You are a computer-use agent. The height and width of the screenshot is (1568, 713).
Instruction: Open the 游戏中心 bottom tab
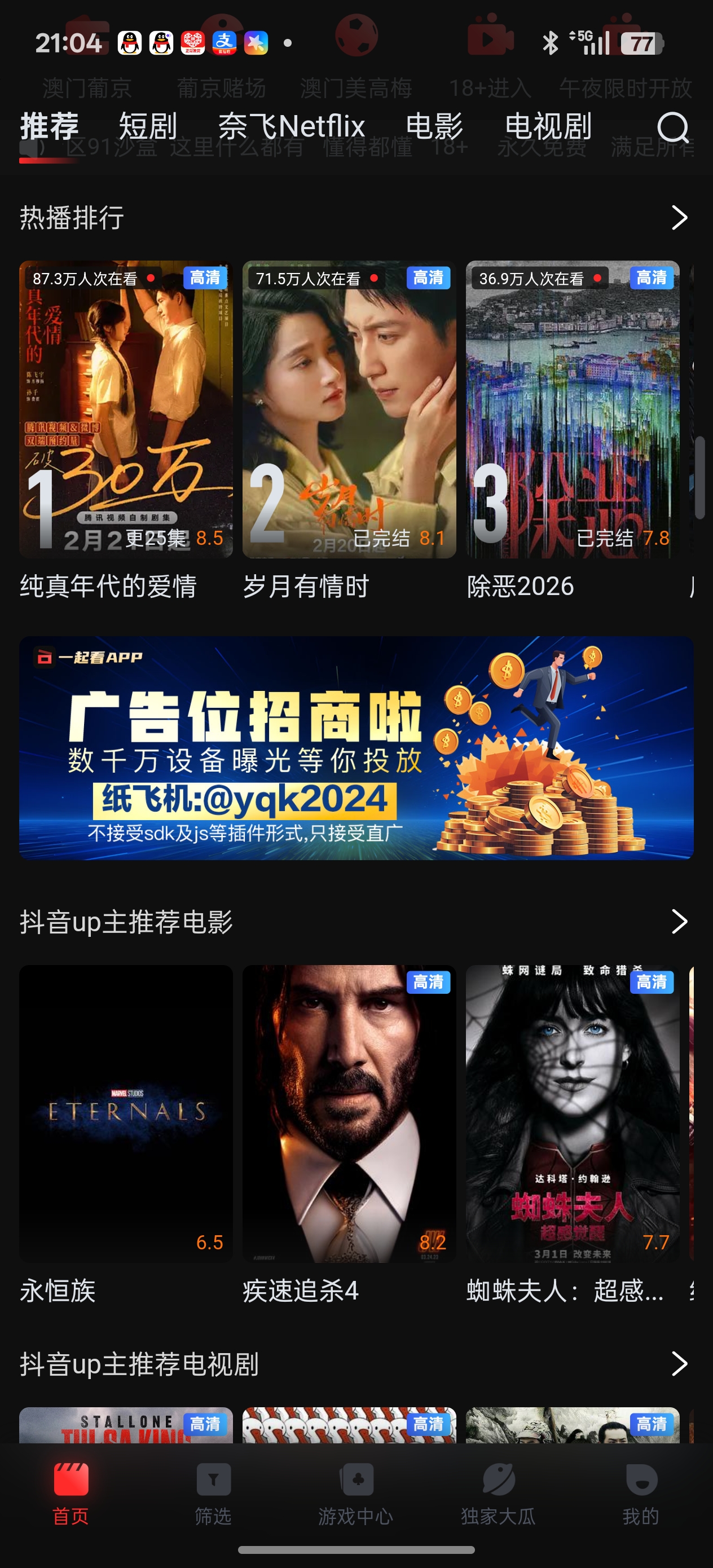tap(355, 1492)
